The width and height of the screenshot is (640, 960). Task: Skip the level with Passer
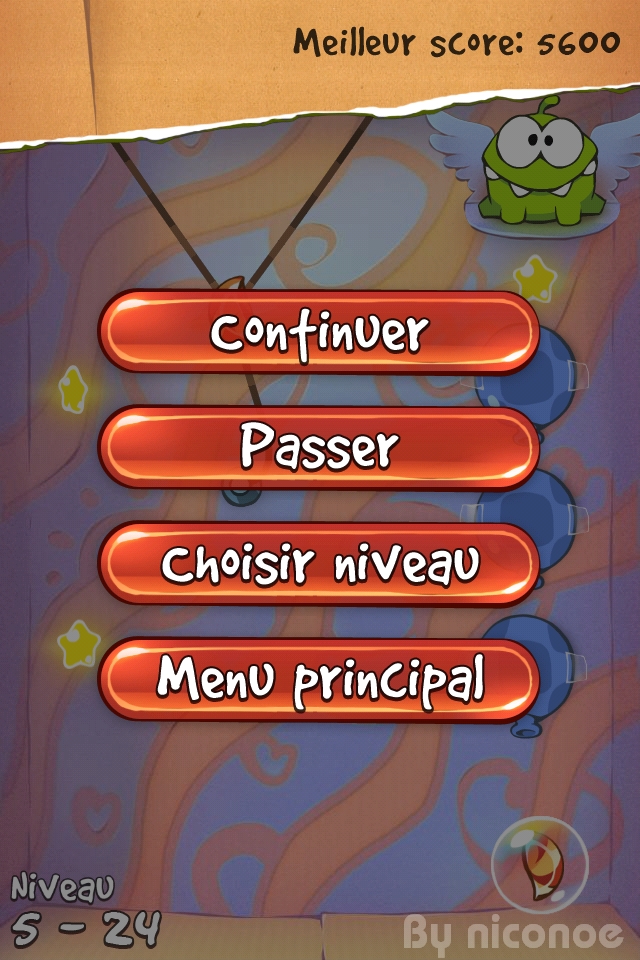click(x=319, y=448)
